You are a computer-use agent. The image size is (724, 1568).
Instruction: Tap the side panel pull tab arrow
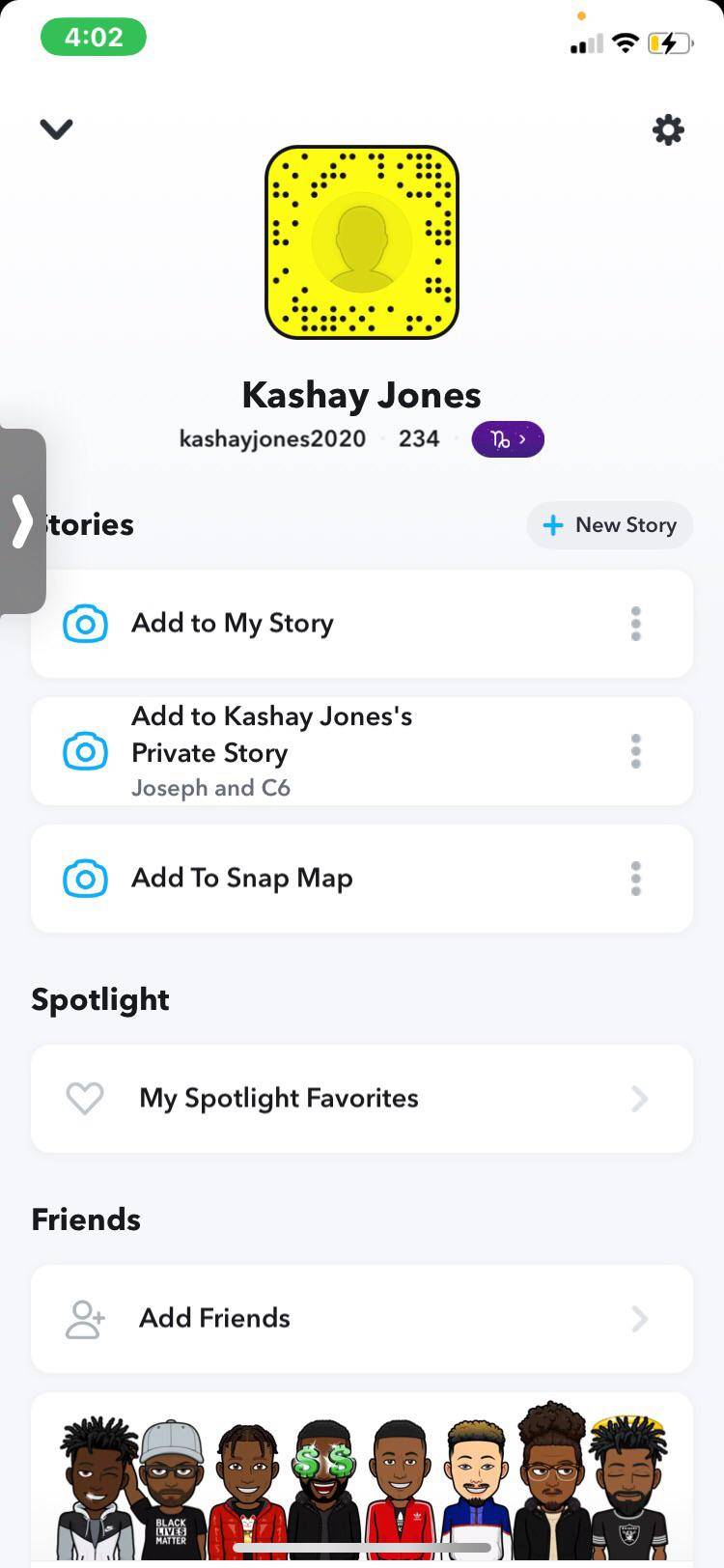tap(21, 521)
